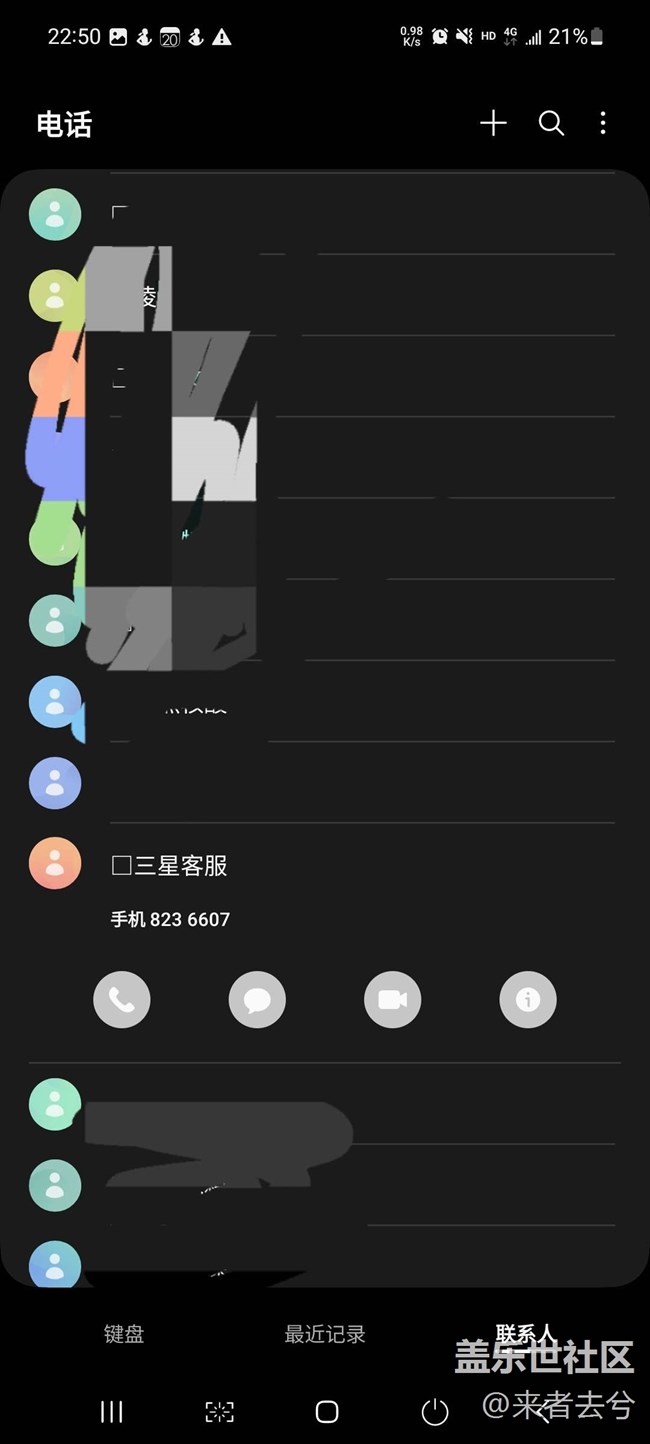
Task: Switch to the 键盘 tab
Action: coord(124,1334)
